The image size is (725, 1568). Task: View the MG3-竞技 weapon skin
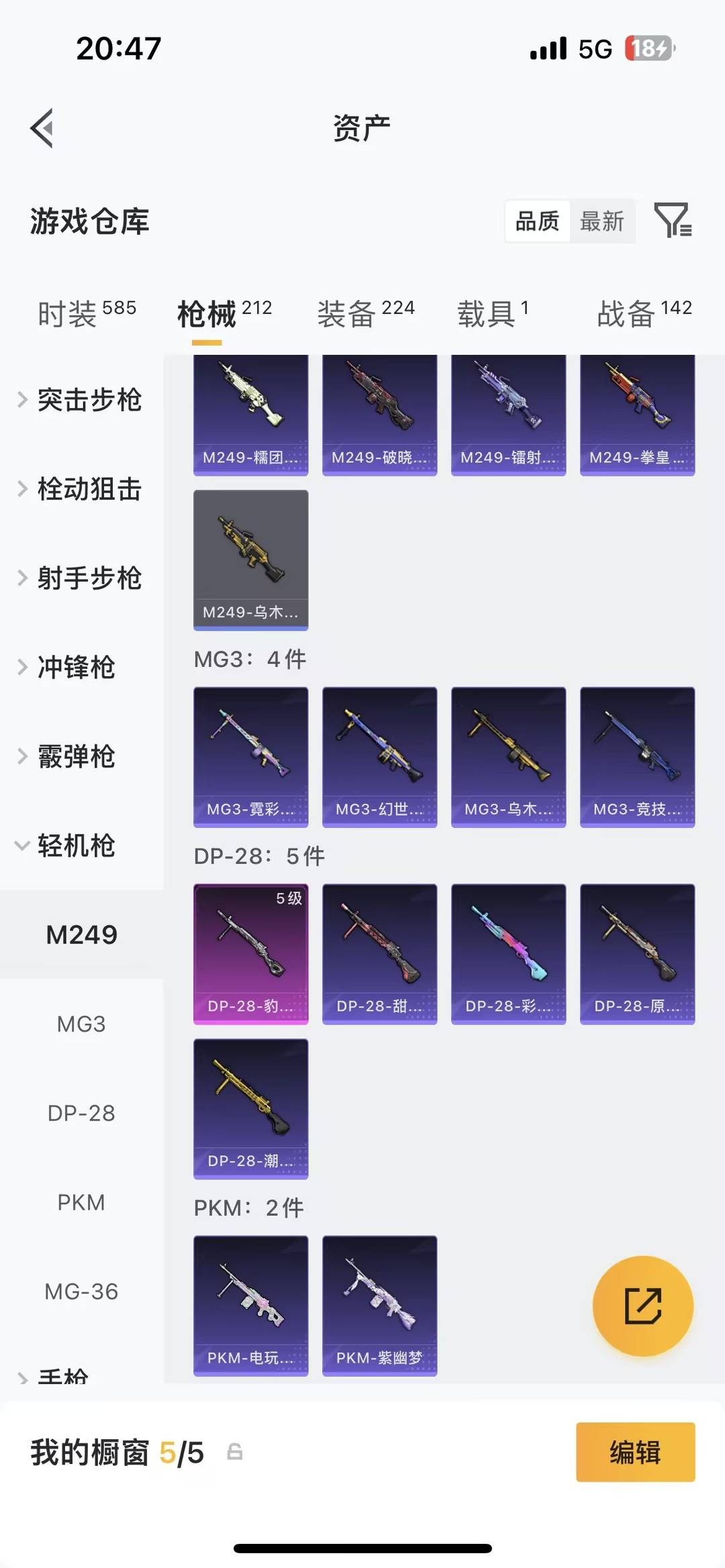pyautogui.click(x=636, y=756)
